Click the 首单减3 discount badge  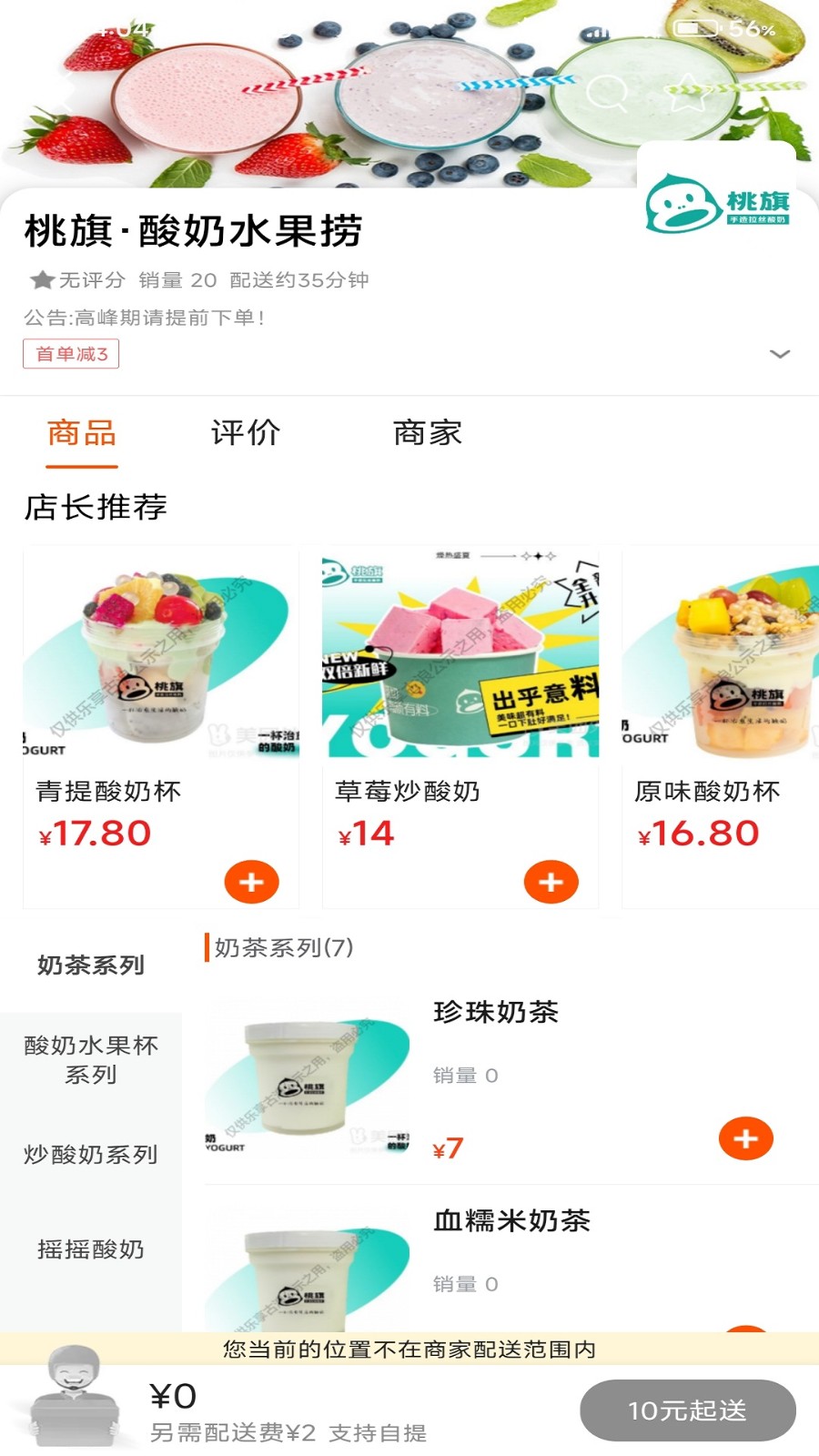coord(71,354)
